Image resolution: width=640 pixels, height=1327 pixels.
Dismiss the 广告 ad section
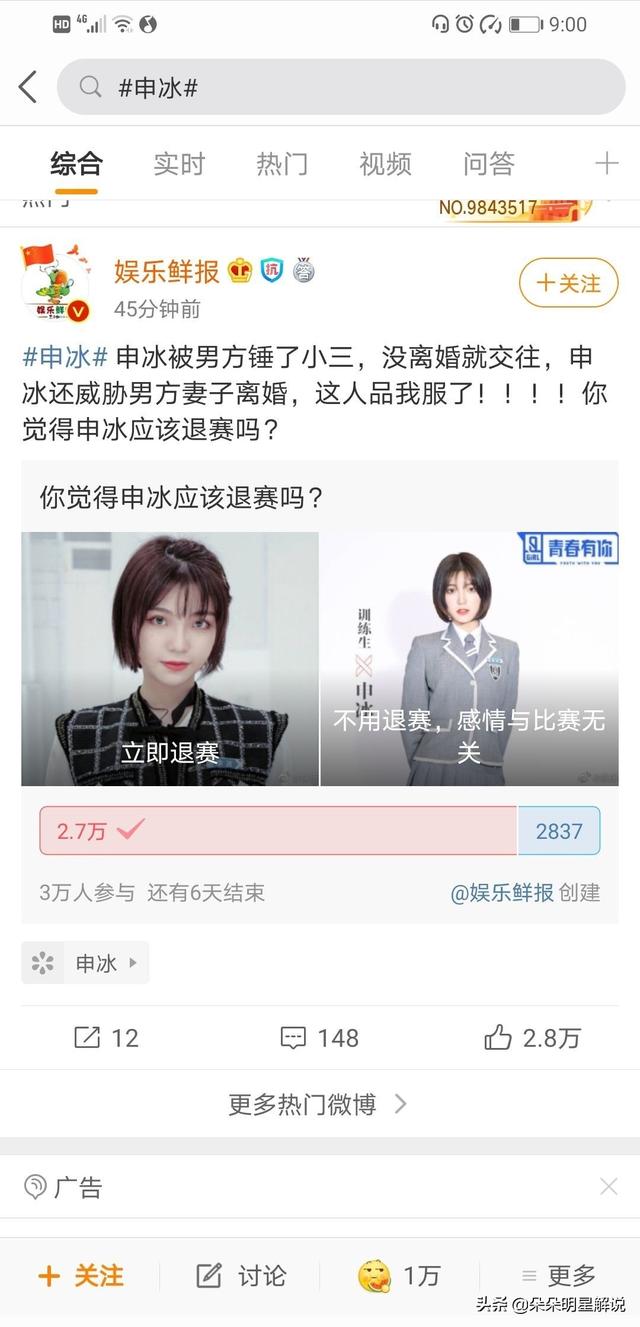[608, 1187]
